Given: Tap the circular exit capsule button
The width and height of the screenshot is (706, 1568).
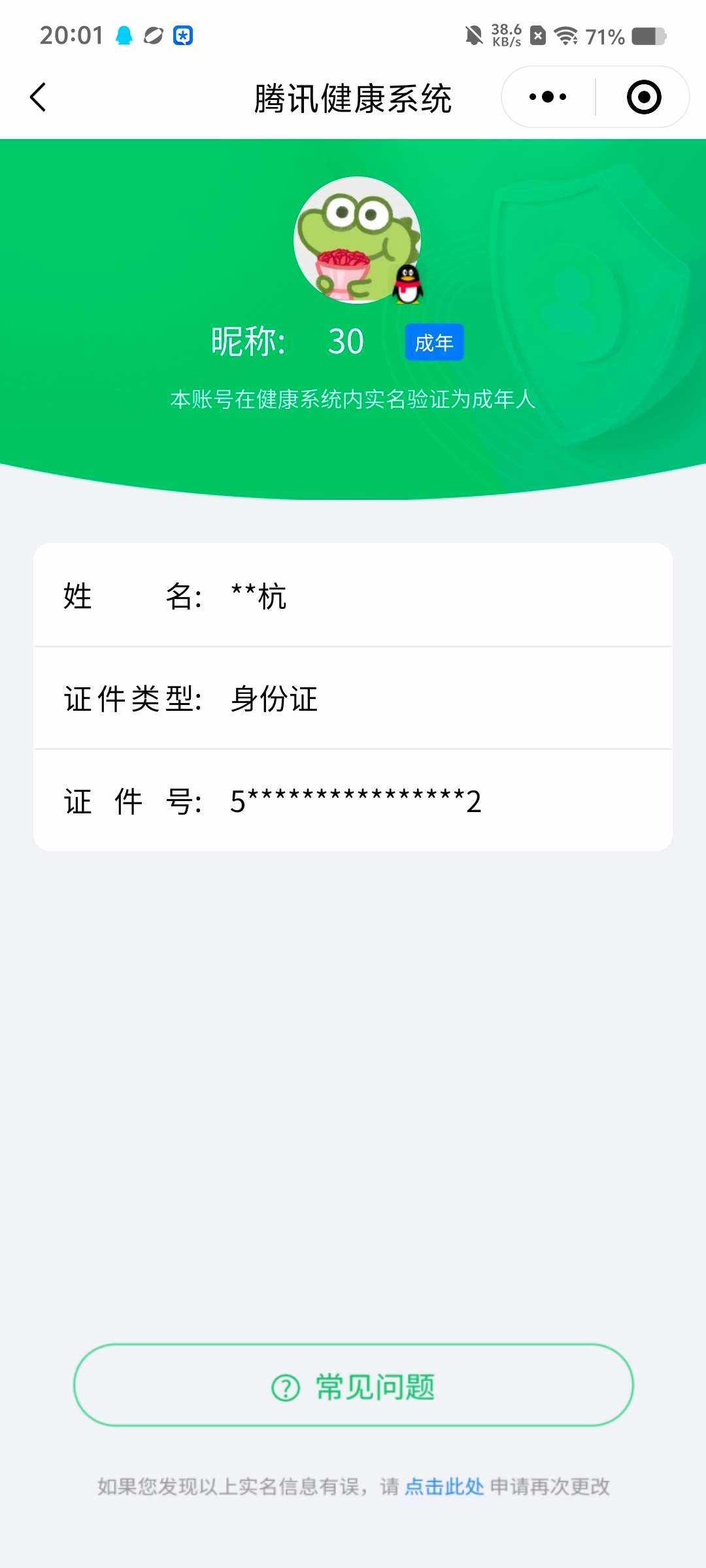Looking at the screenshot, I should click(x=643, y=96).
